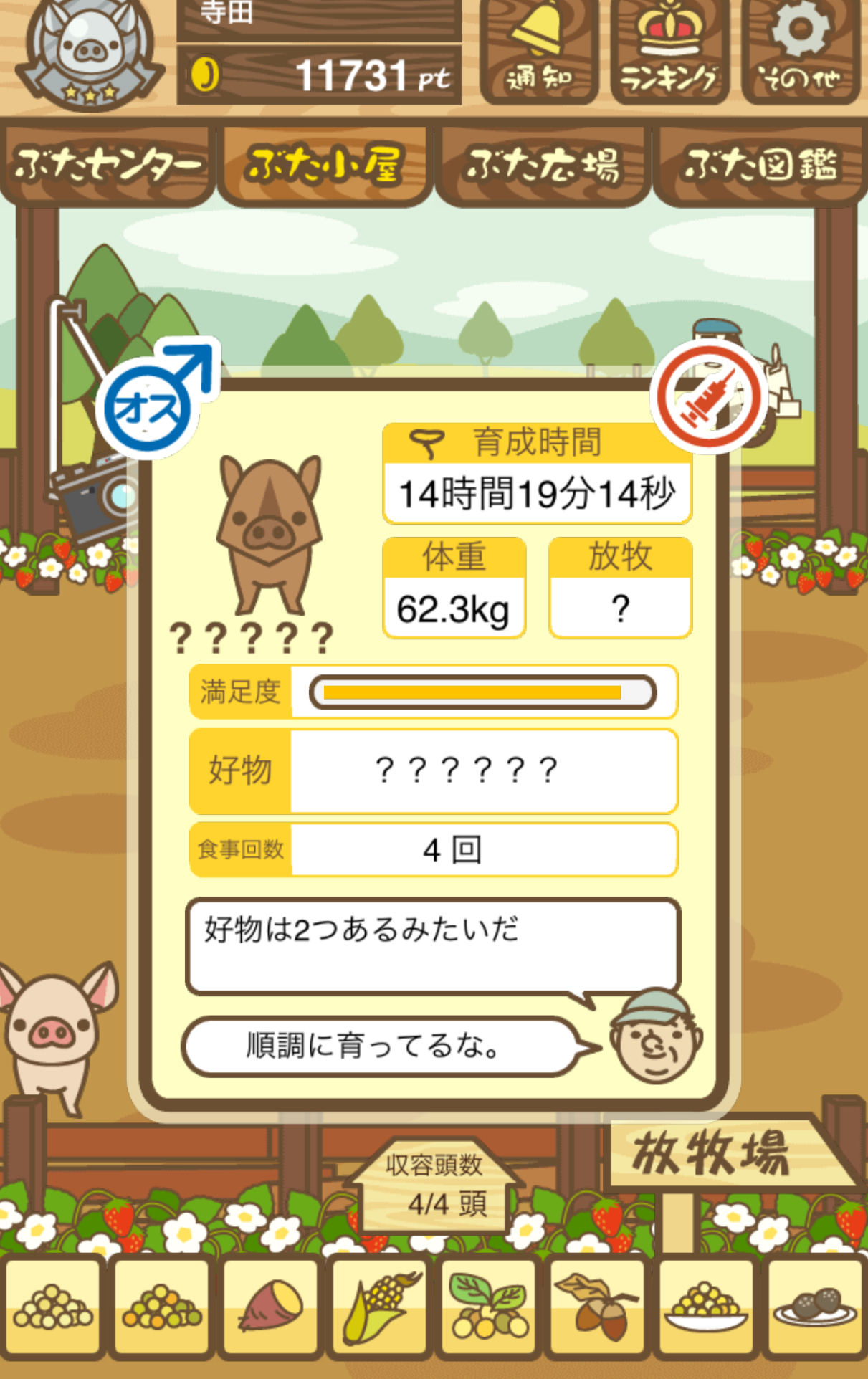The image size is (868, 1379).
Task: Open the 通知 notifications bell
Action: (538, 50)
